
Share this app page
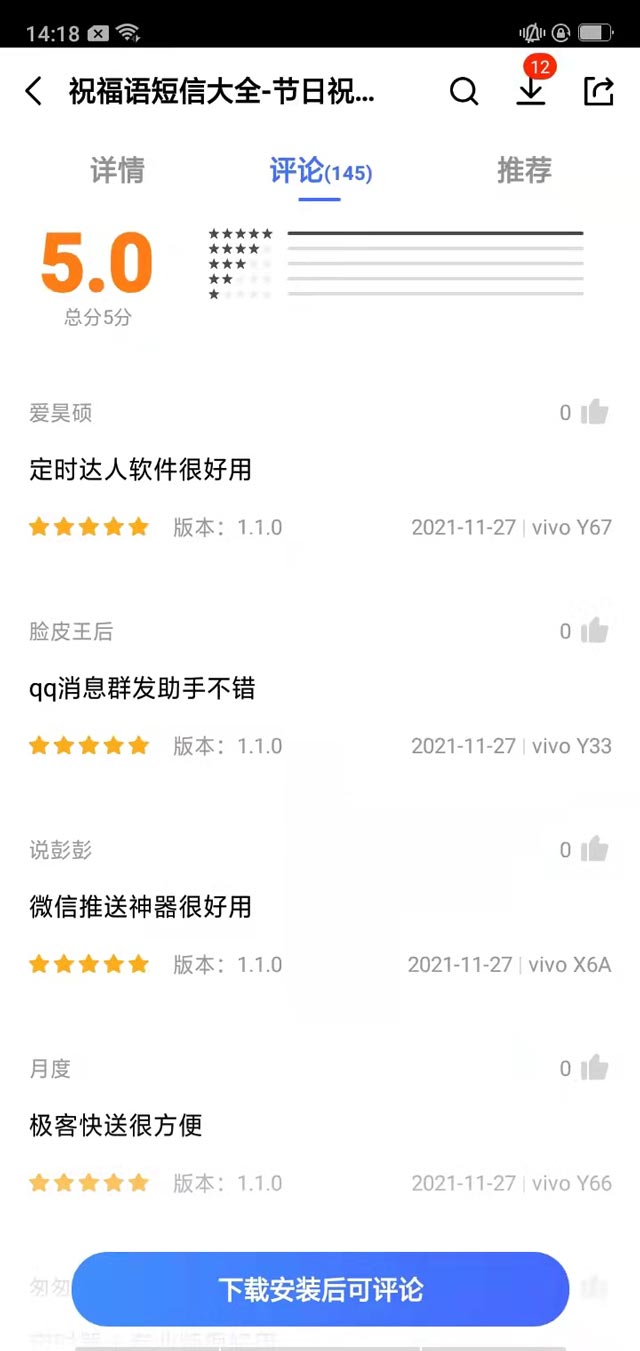[598, 92]
